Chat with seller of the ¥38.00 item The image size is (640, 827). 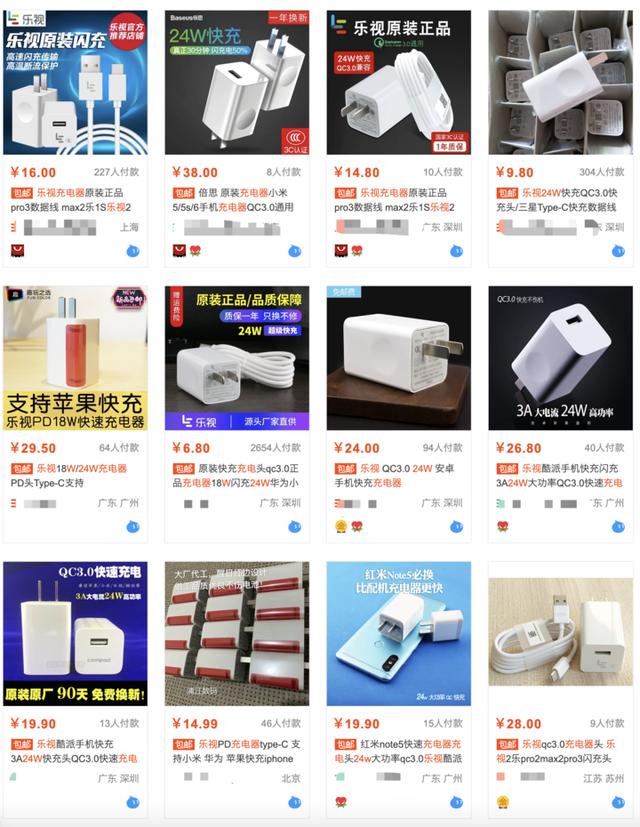click(294, 250)
